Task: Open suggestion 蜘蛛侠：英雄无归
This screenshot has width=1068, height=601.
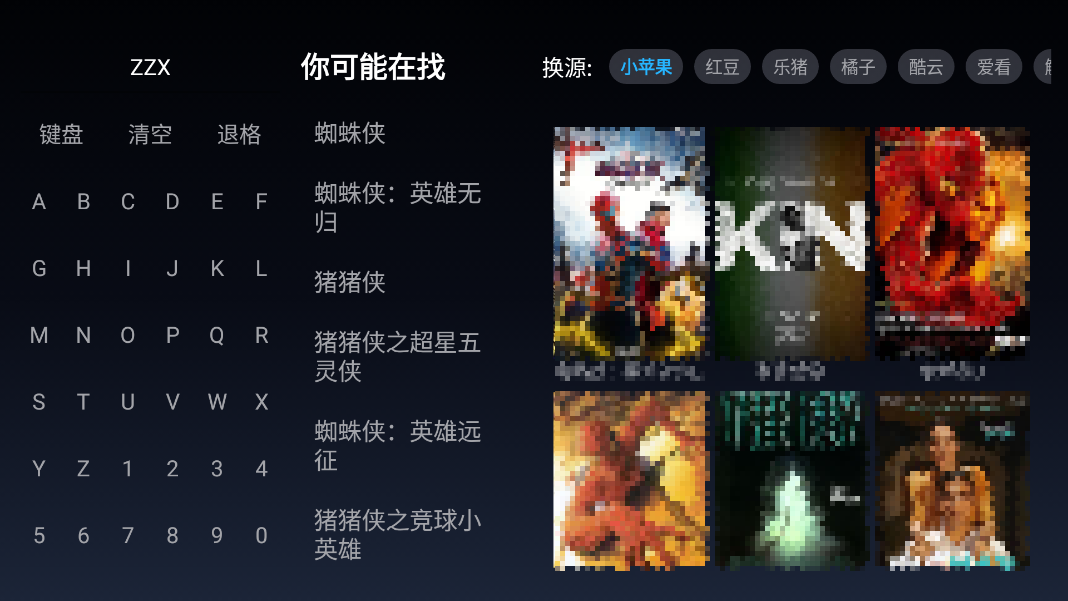Action: point(398,208)
